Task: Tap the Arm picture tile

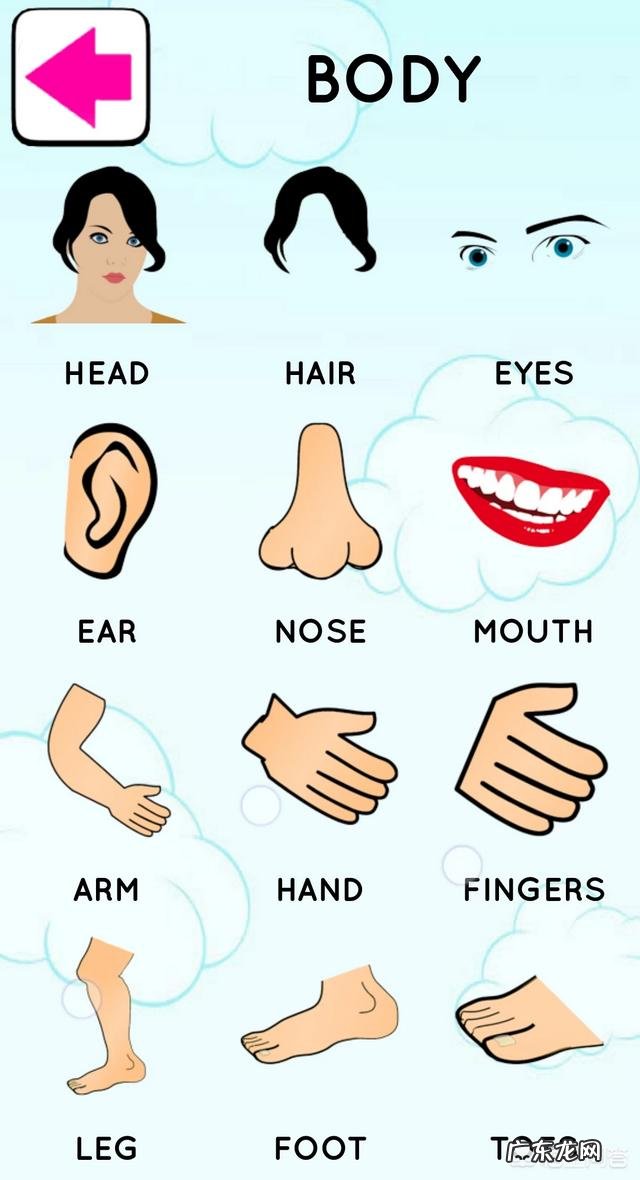Action: point(107,762)
